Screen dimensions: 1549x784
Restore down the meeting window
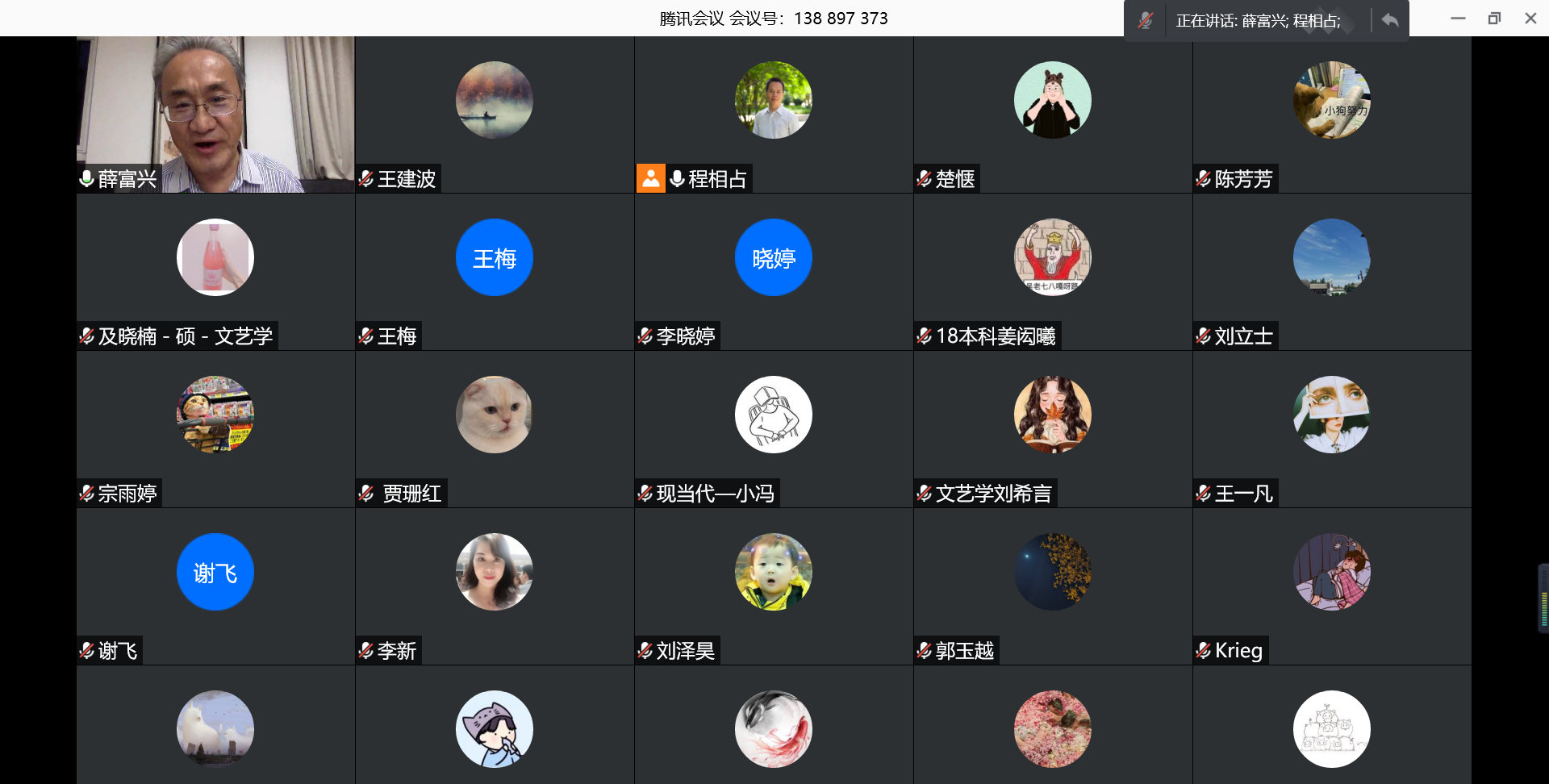point(1494,18)
